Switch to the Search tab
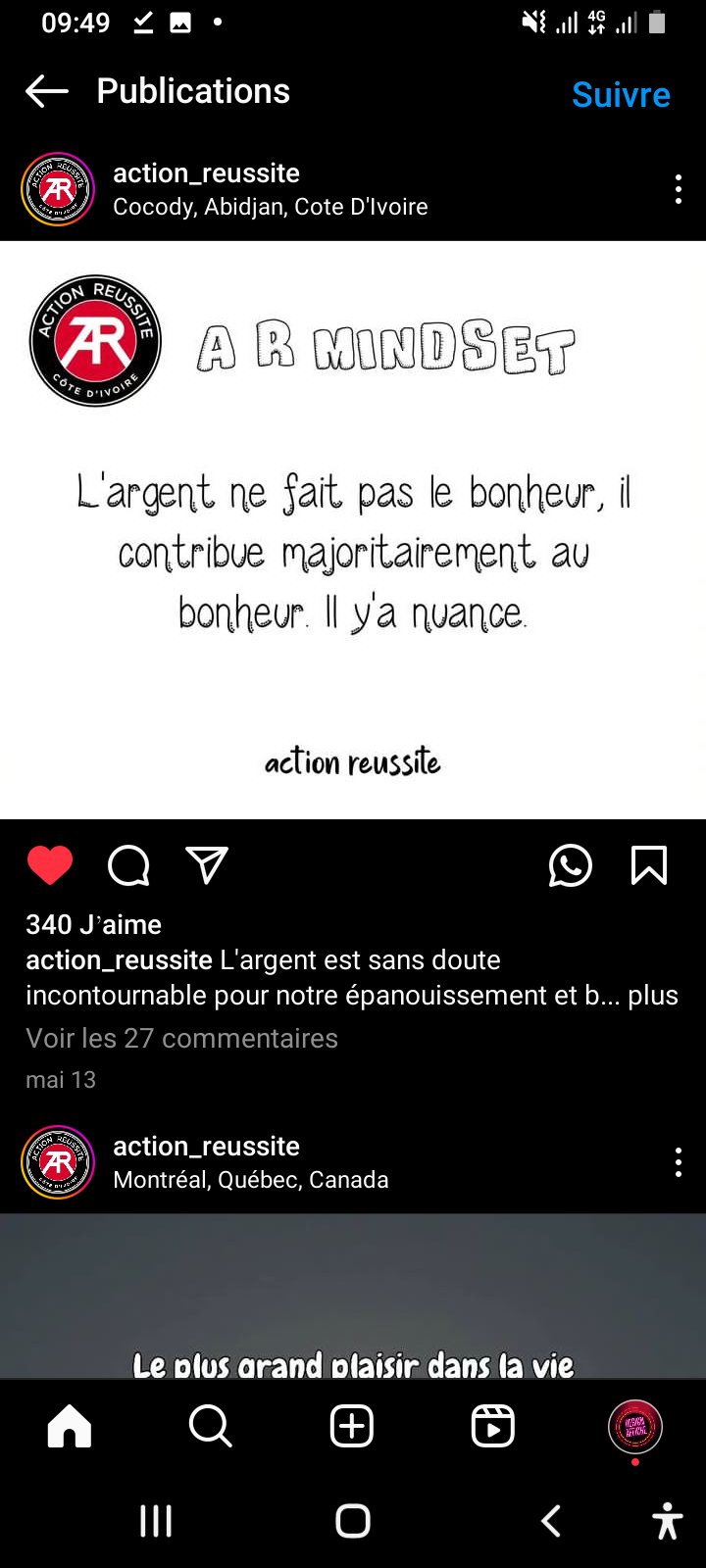The width and height of the screenshot is (706, 1568). tap(211, 1426)
